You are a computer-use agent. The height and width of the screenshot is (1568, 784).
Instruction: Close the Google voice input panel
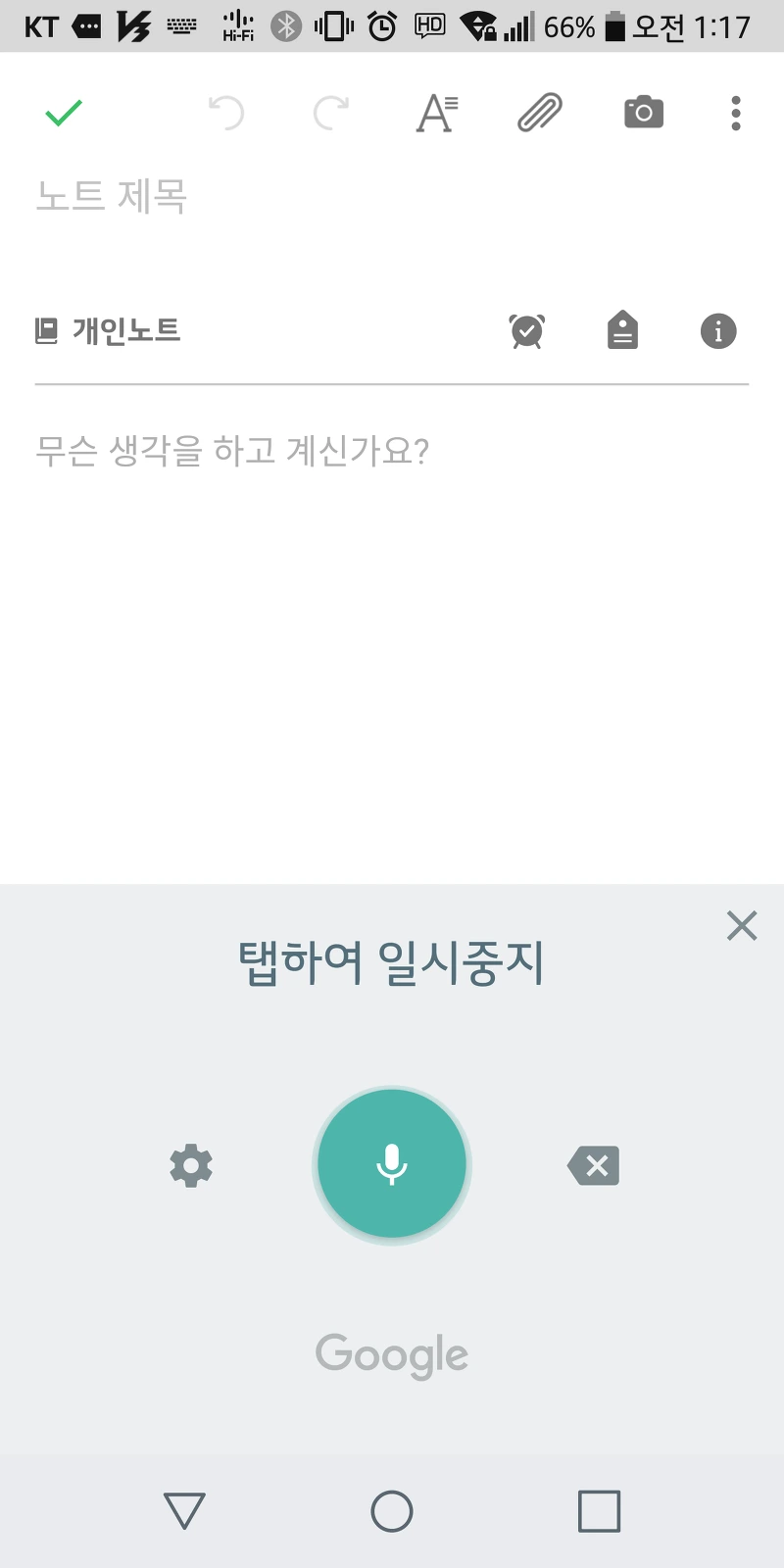click(x=741, y=925)
